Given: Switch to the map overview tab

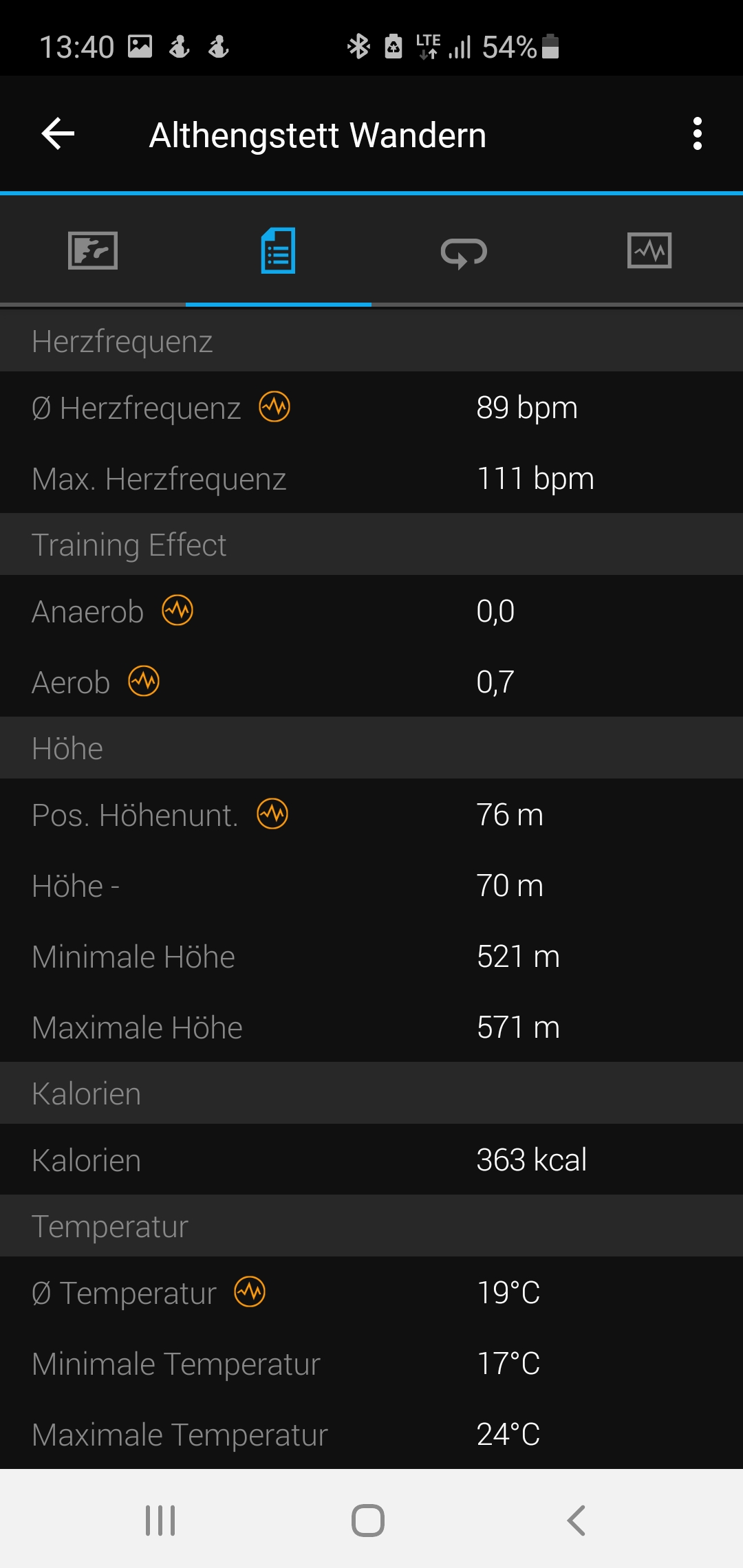Looking at the screenshot, I should click(x=93, y=250).
